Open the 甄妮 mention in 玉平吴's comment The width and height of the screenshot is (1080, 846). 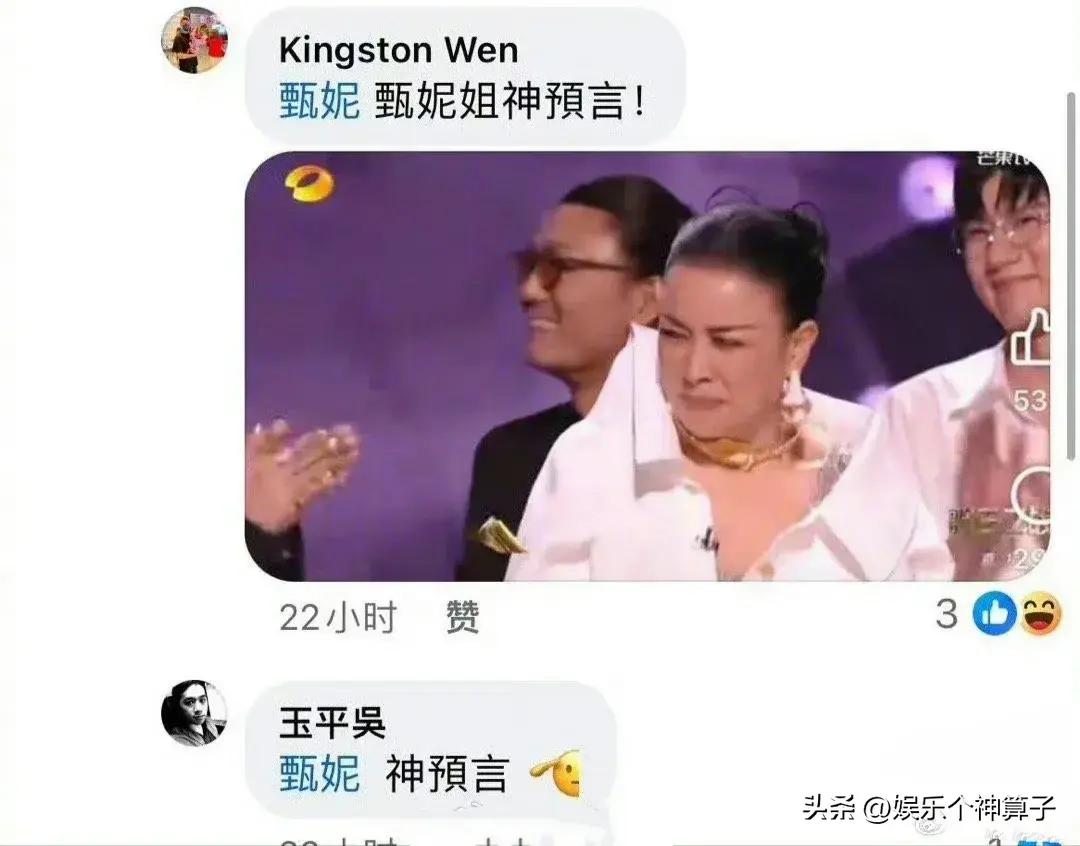click(x=319, y=775)
